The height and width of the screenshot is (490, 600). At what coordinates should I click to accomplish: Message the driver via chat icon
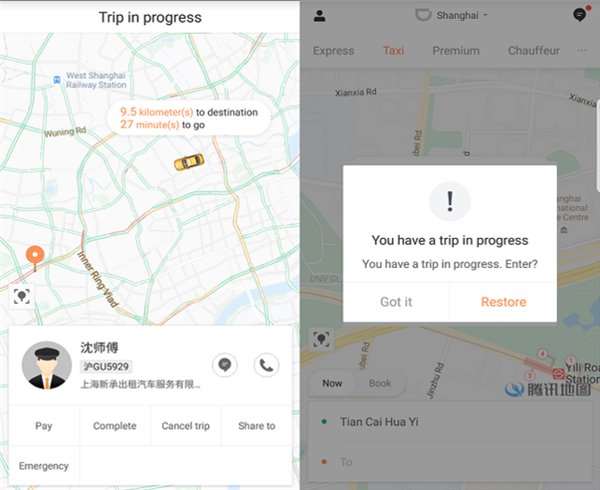(225, 365)
